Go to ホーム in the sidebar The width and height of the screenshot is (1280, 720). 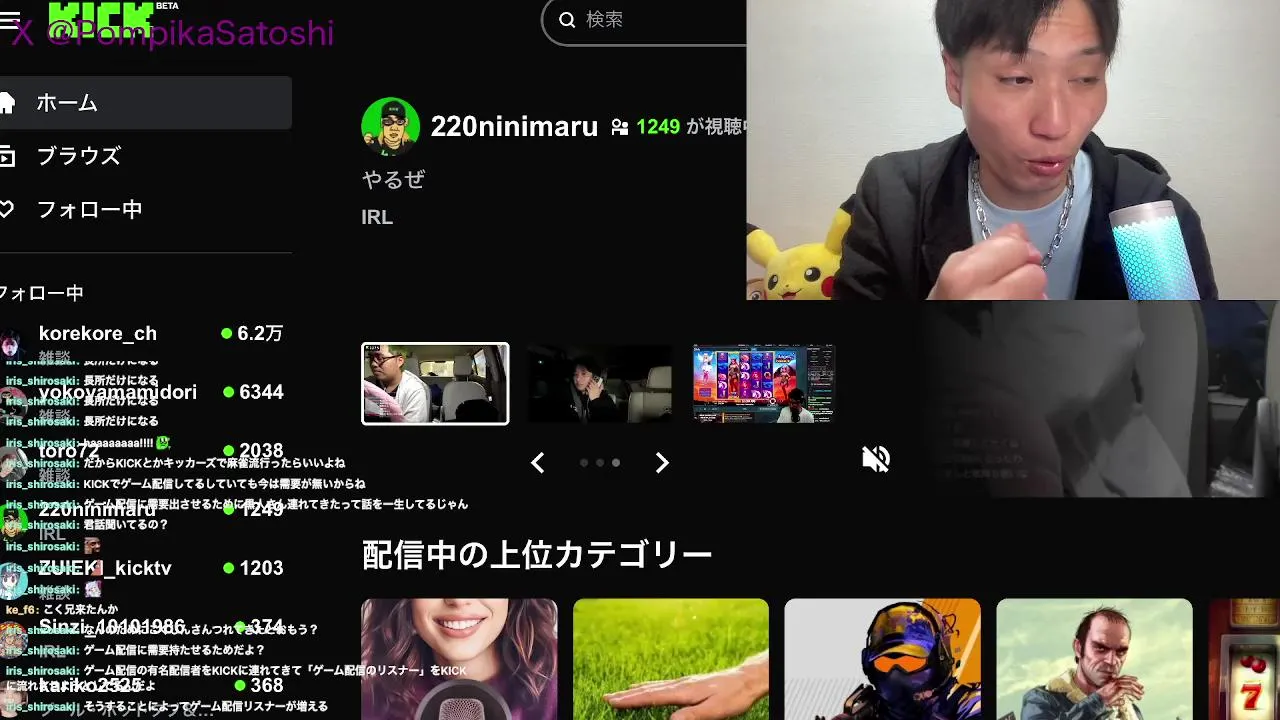pos(67,103)
